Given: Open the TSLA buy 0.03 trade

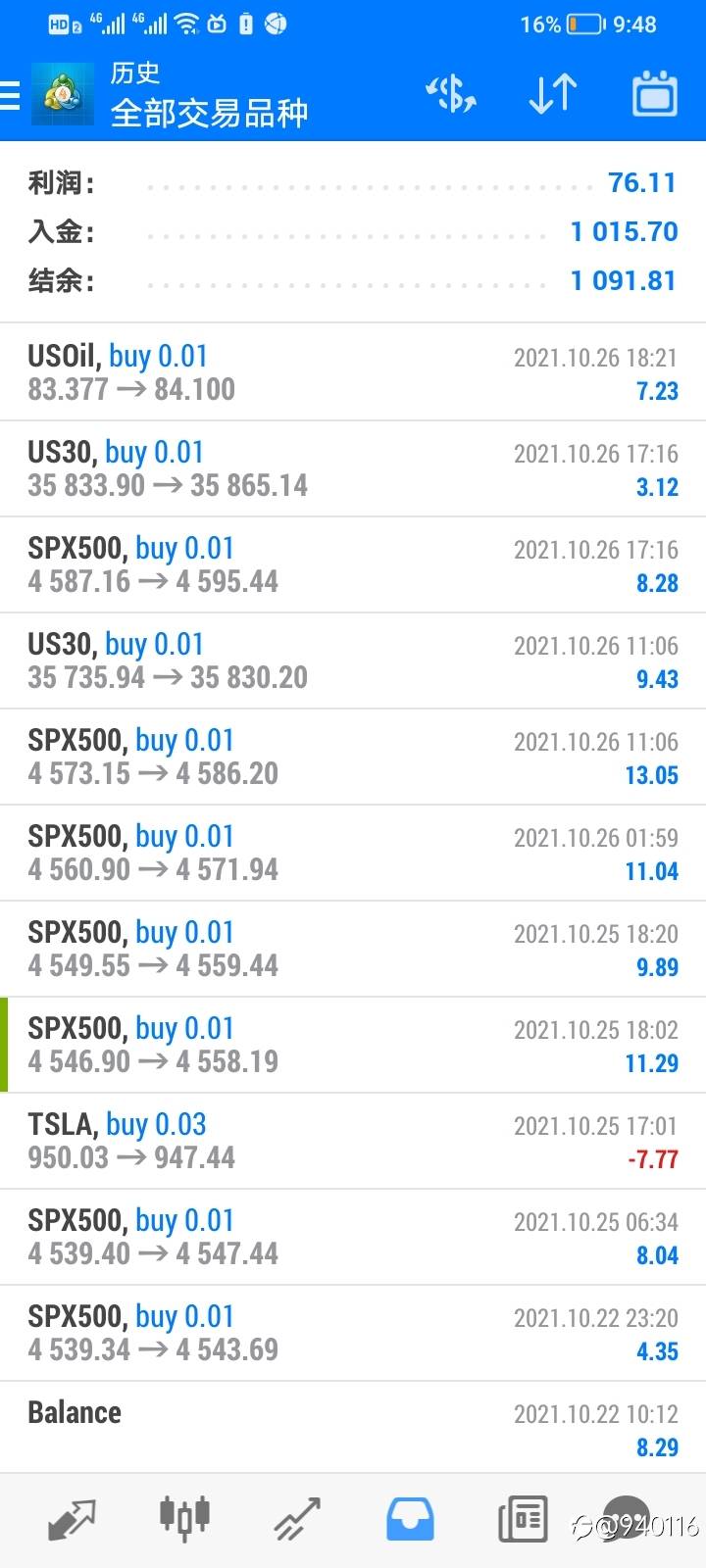Looking at the screenshot, I should coord(353,1141).
